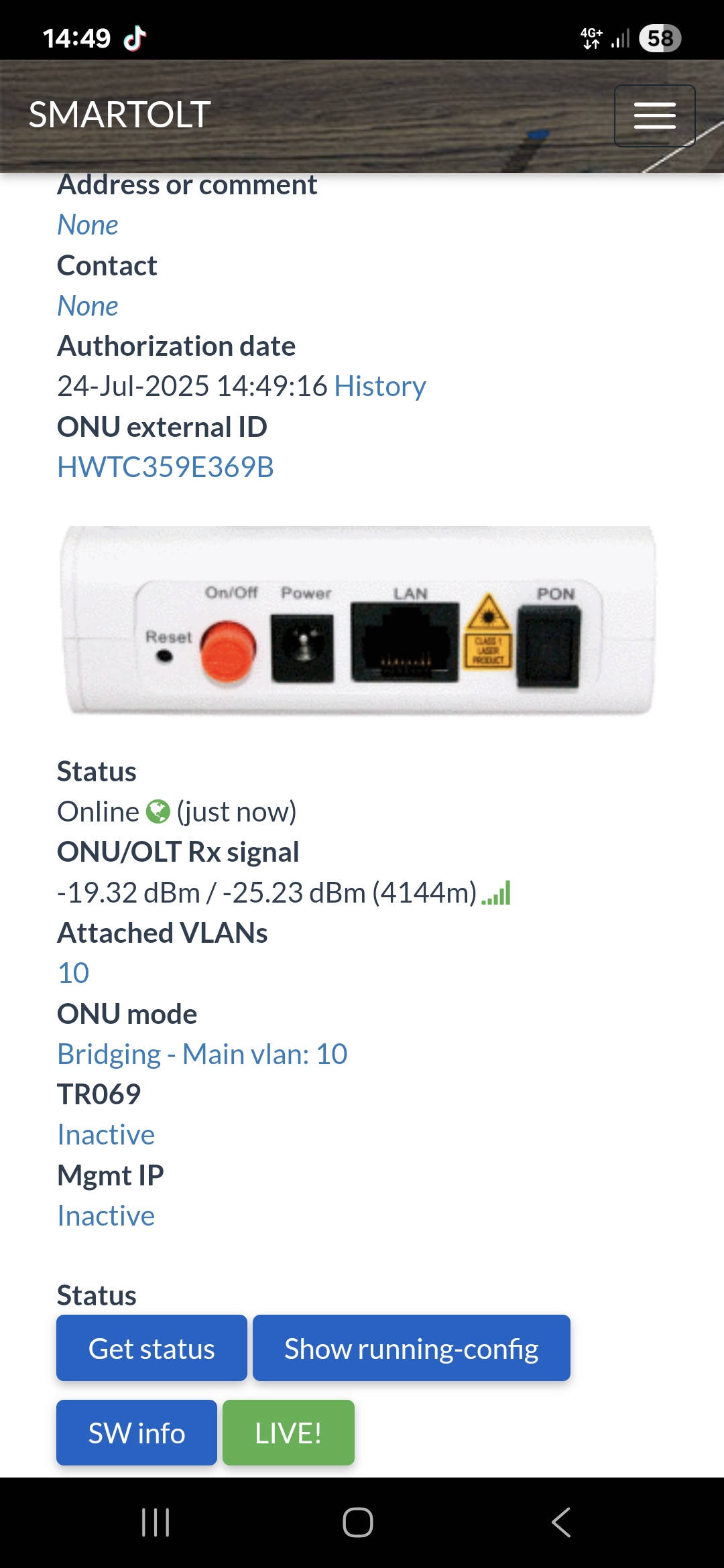Screen dimensions: 724x1568
Task: Show running-config of this ONU
Action: point(411,1348)
